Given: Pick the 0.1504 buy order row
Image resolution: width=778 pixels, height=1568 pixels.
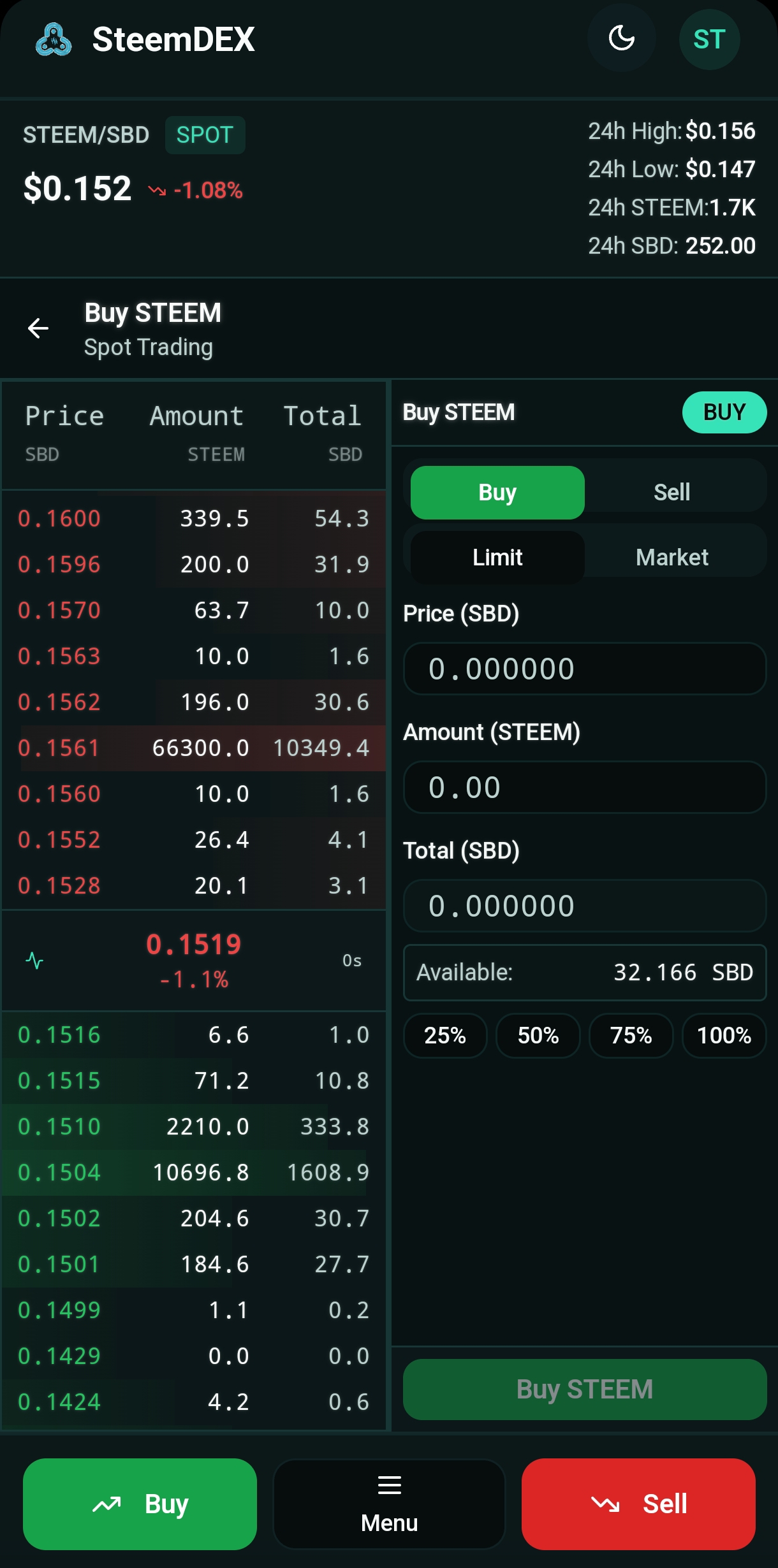Looking at the screenshot, I should click(x=194, y=1172).
